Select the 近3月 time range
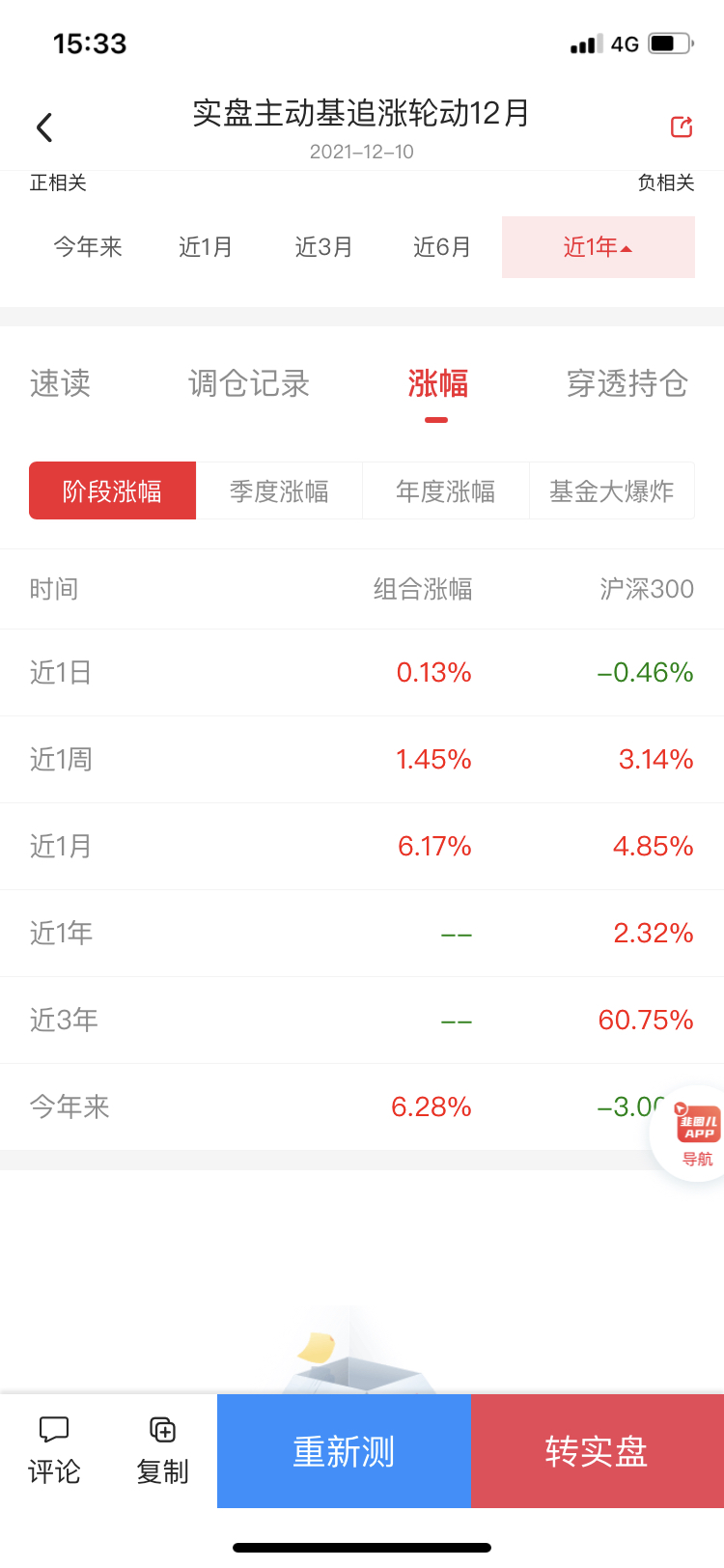724x1568 pixels. [323, 247]
